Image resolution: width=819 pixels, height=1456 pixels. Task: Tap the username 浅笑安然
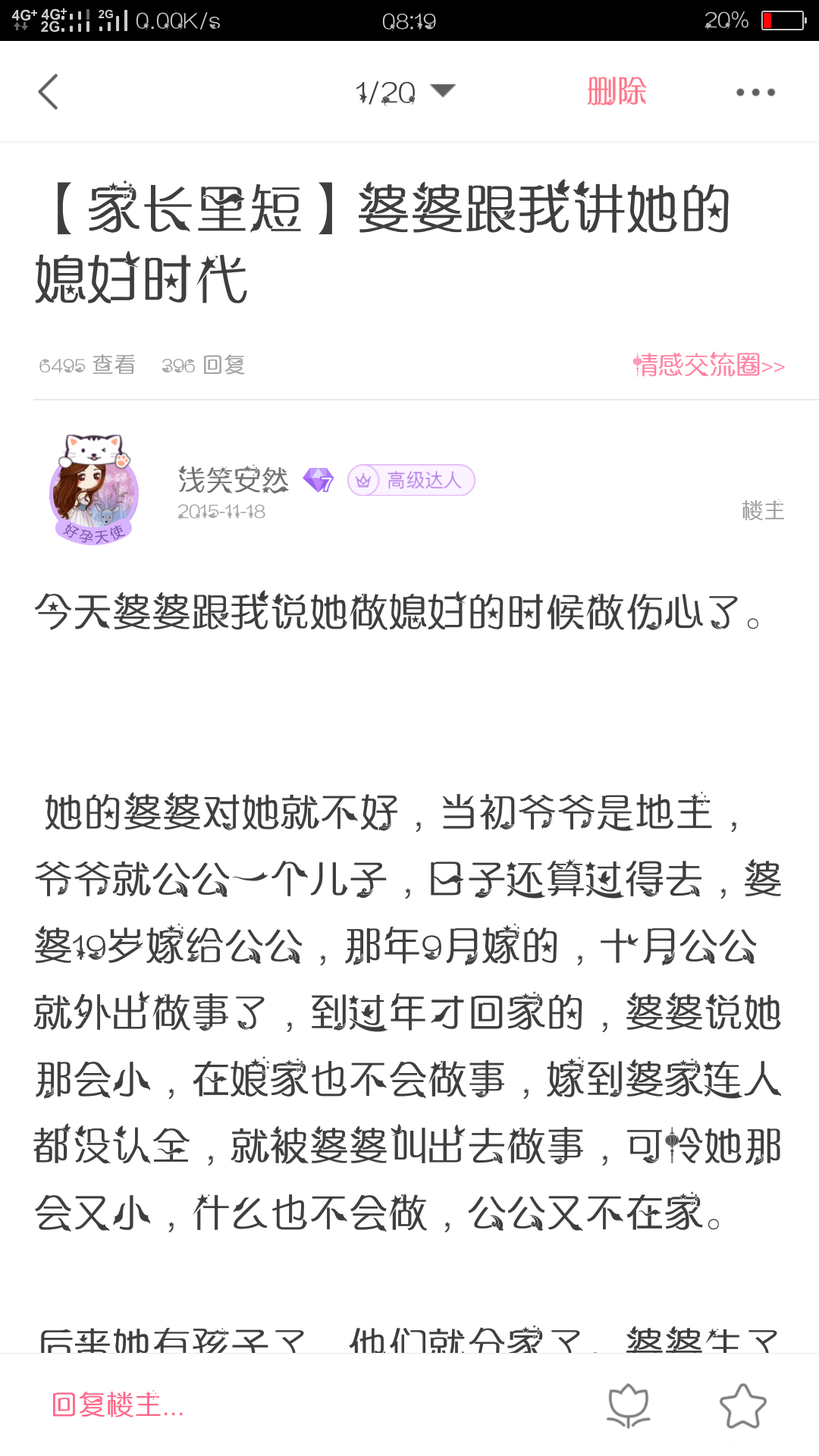coord(235,479)
